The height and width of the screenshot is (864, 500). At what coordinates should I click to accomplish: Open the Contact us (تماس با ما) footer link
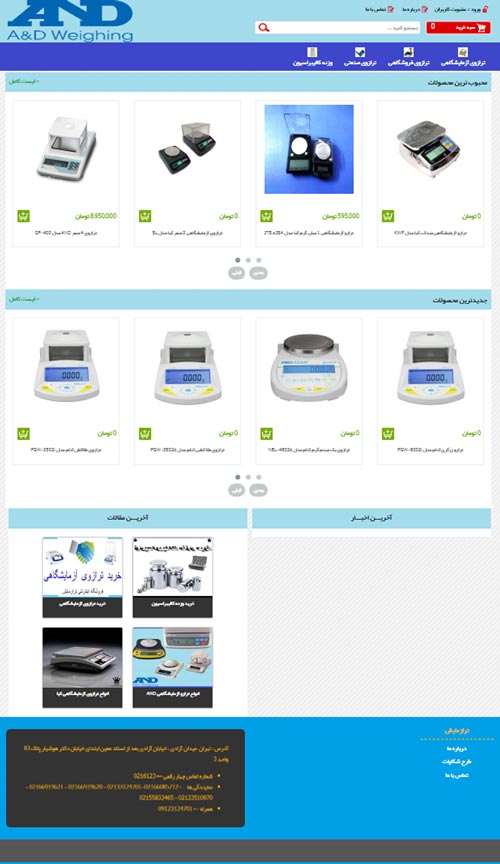pyautogui.click(x=456, y=775)
